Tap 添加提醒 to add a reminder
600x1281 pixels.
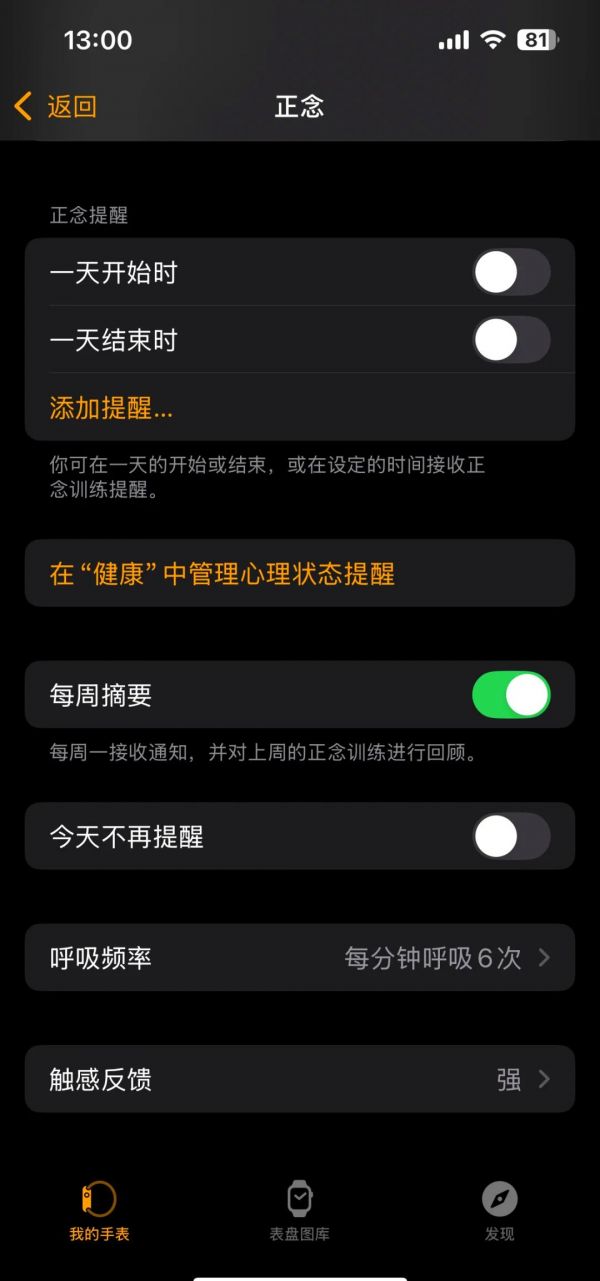pyautogui.click(x=112, y=408)
